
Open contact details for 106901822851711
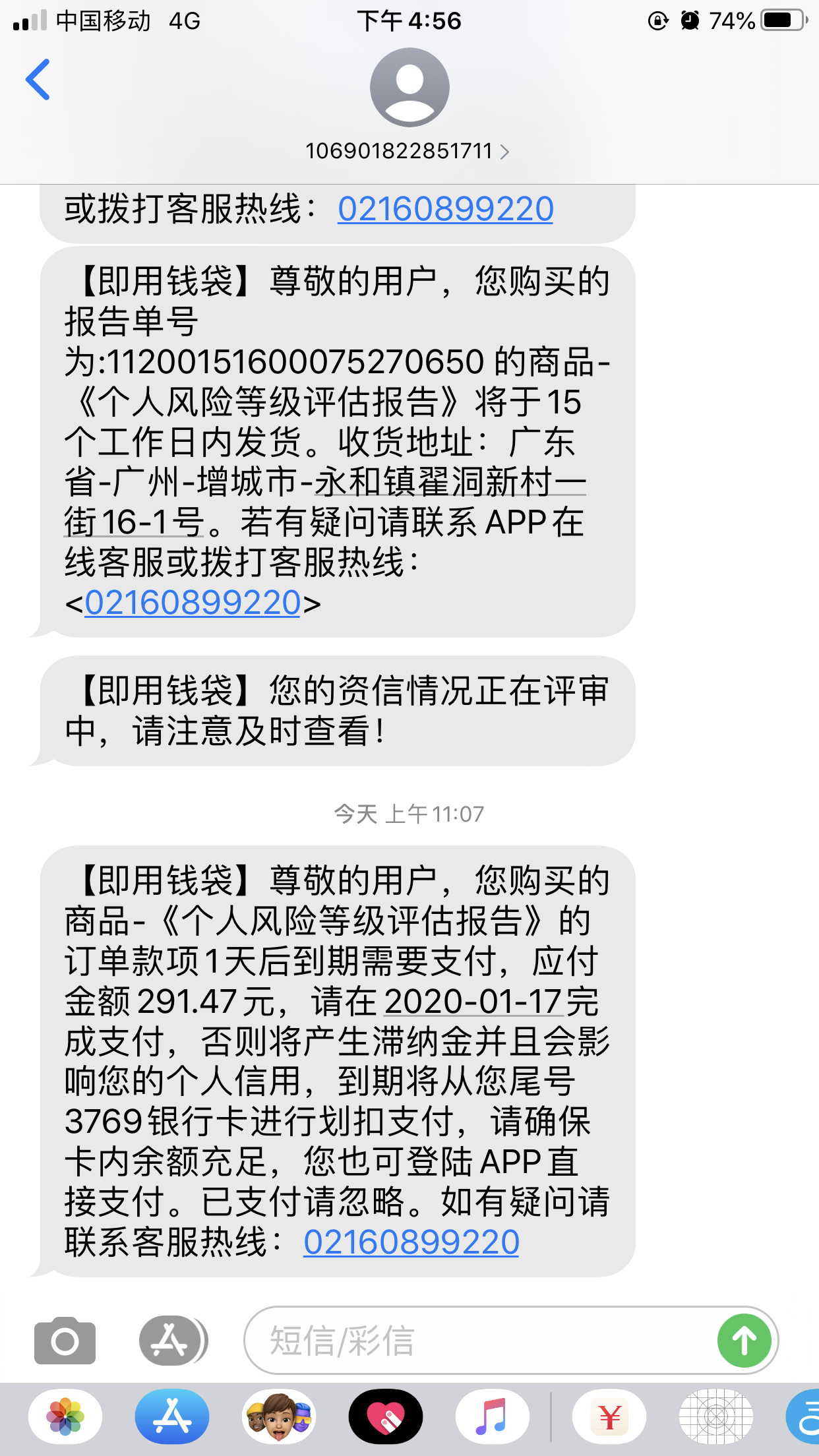coord(408,151)
